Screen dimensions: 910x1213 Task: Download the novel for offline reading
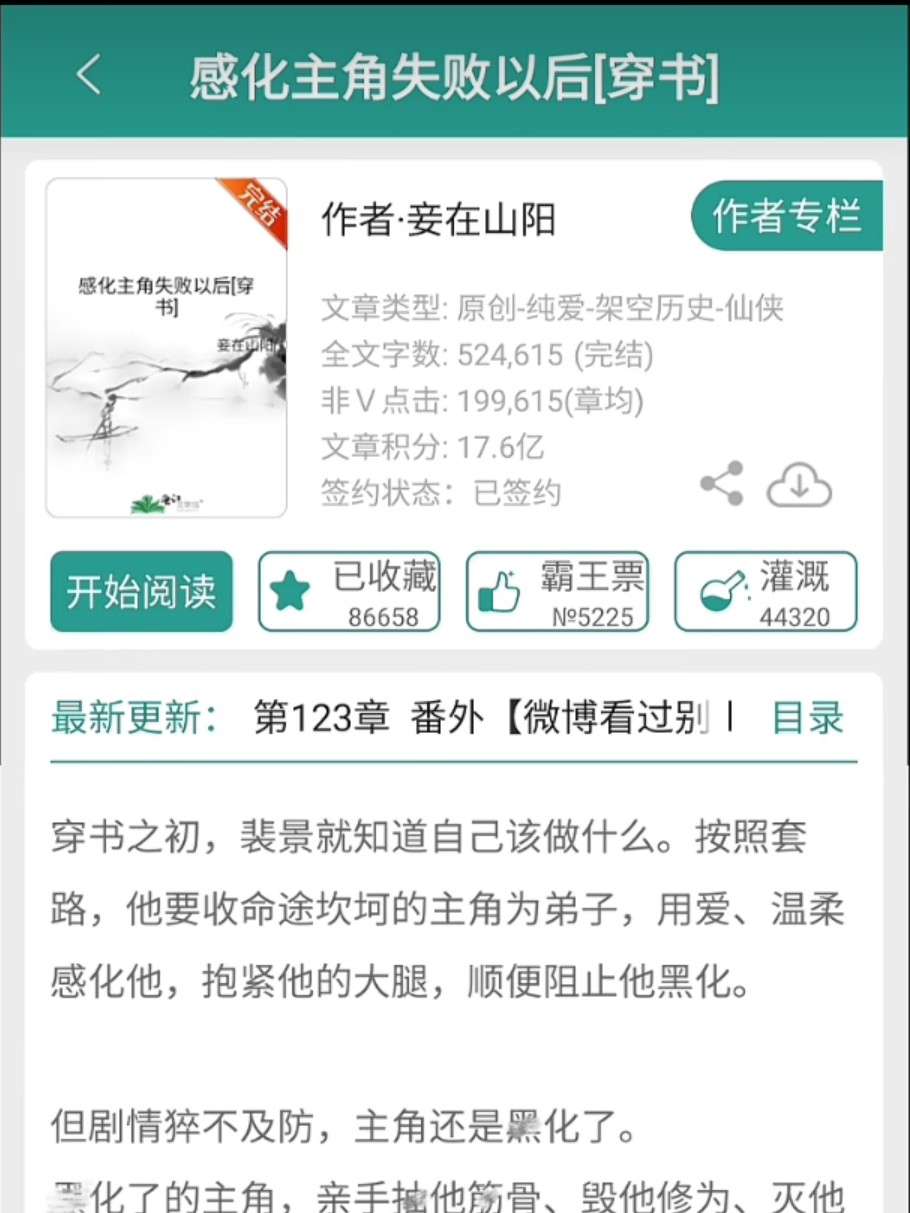pos(799,487)
